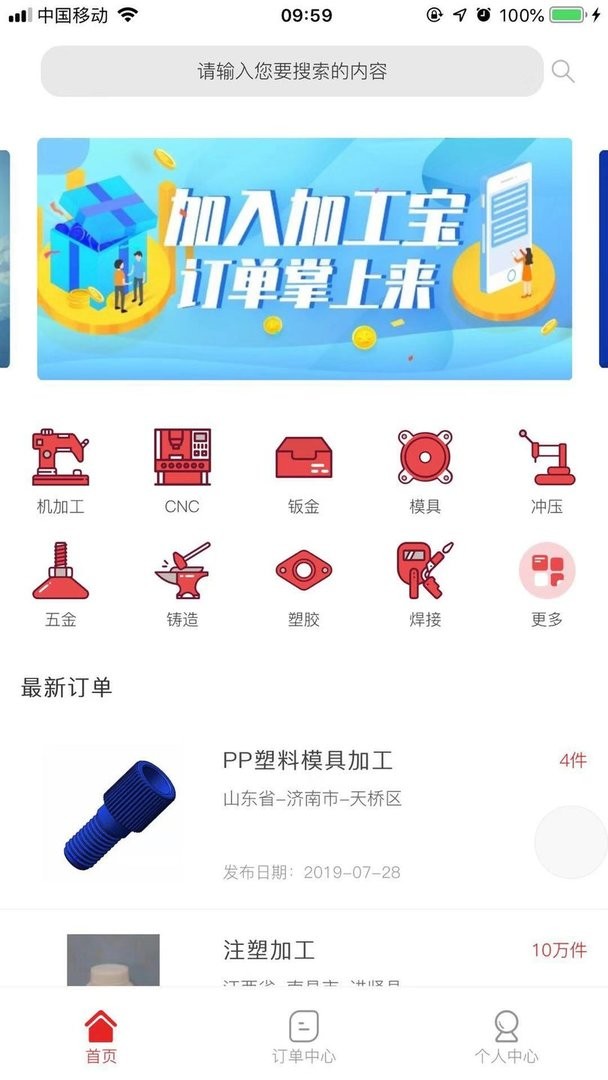Screen dimensions: 608x1080
Task: Tap the magnifying glass search icon
Action: [563, 71]
